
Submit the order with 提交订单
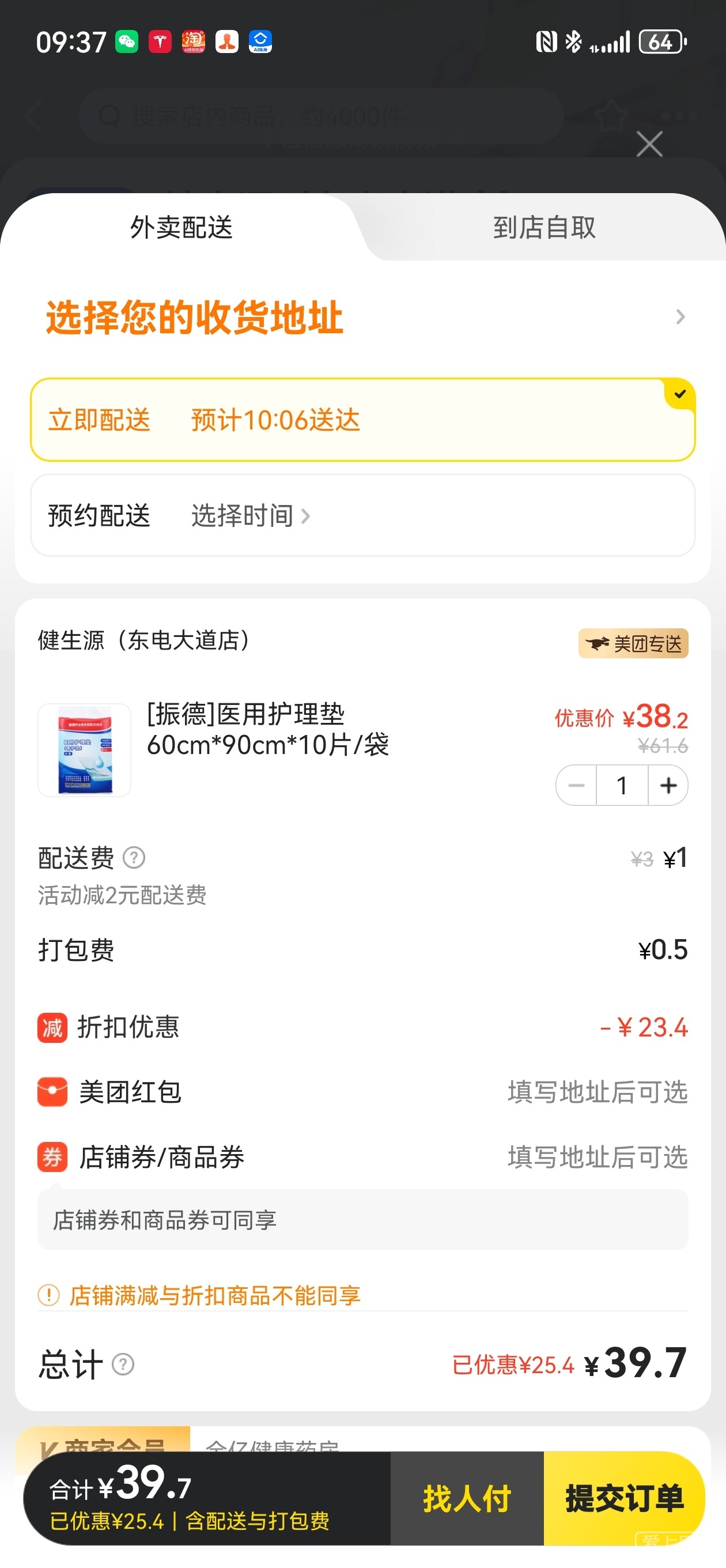pyautogui.click(x=625, y=1498)
